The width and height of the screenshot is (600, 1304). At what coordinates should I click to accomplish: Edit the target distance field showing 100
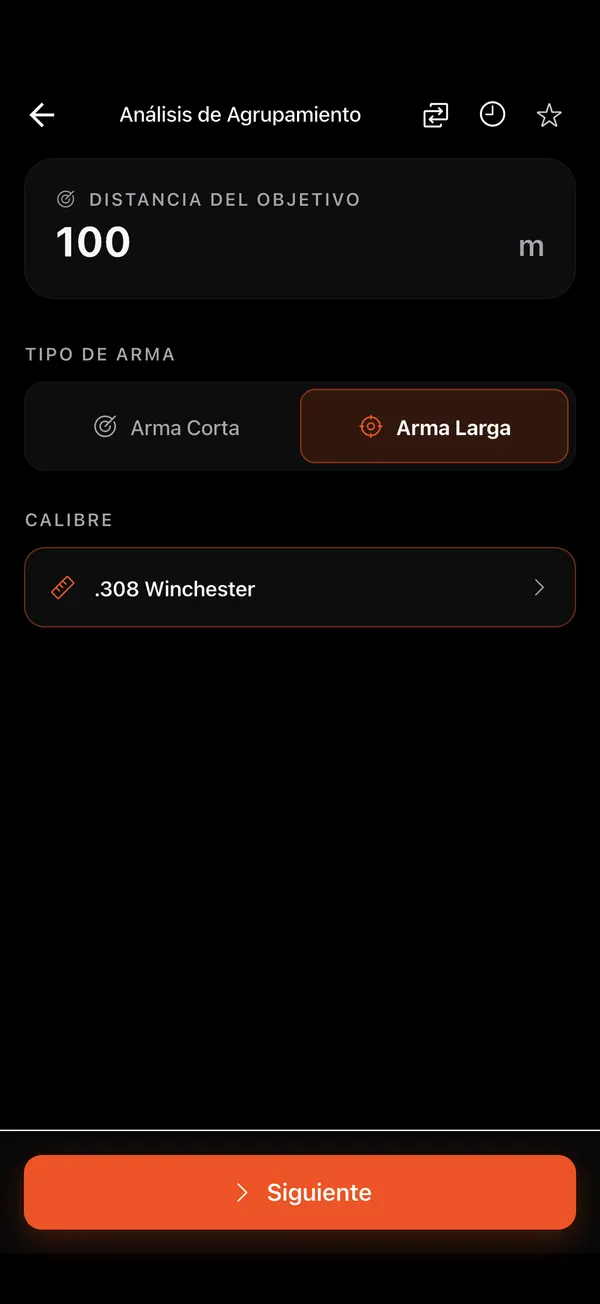[300, 229]
